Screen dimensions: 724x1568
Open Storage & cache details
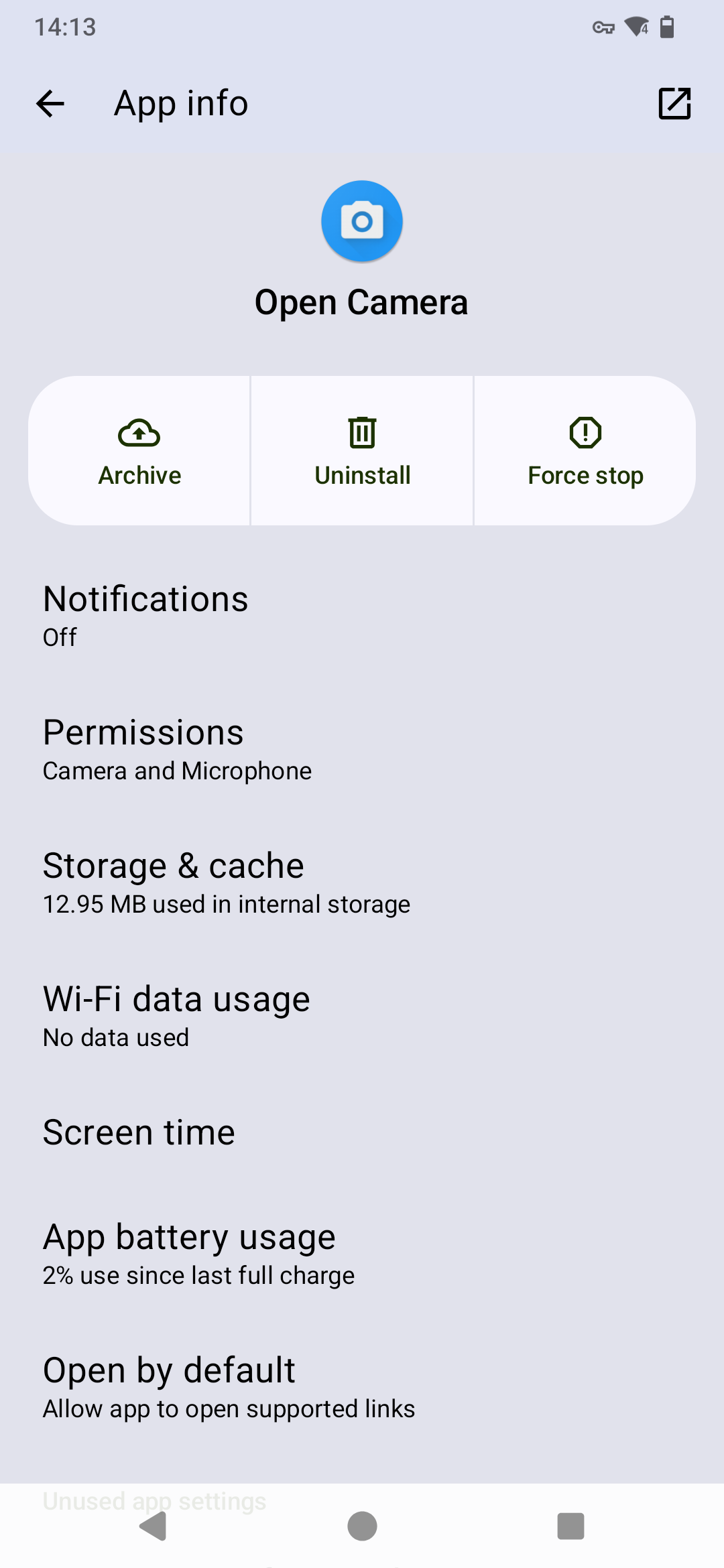362,882
